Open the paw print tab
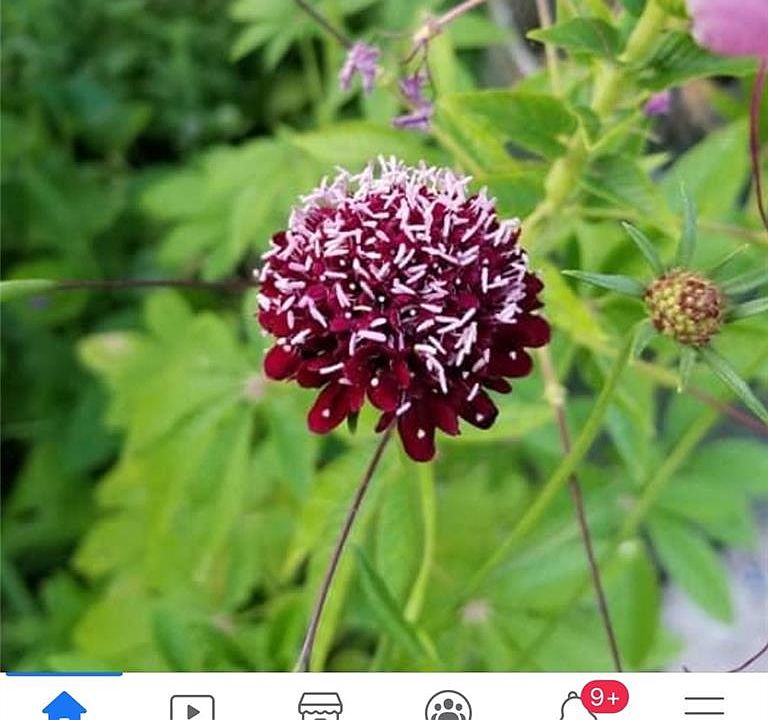The image size is (768, 720). [x=448, y=706]
